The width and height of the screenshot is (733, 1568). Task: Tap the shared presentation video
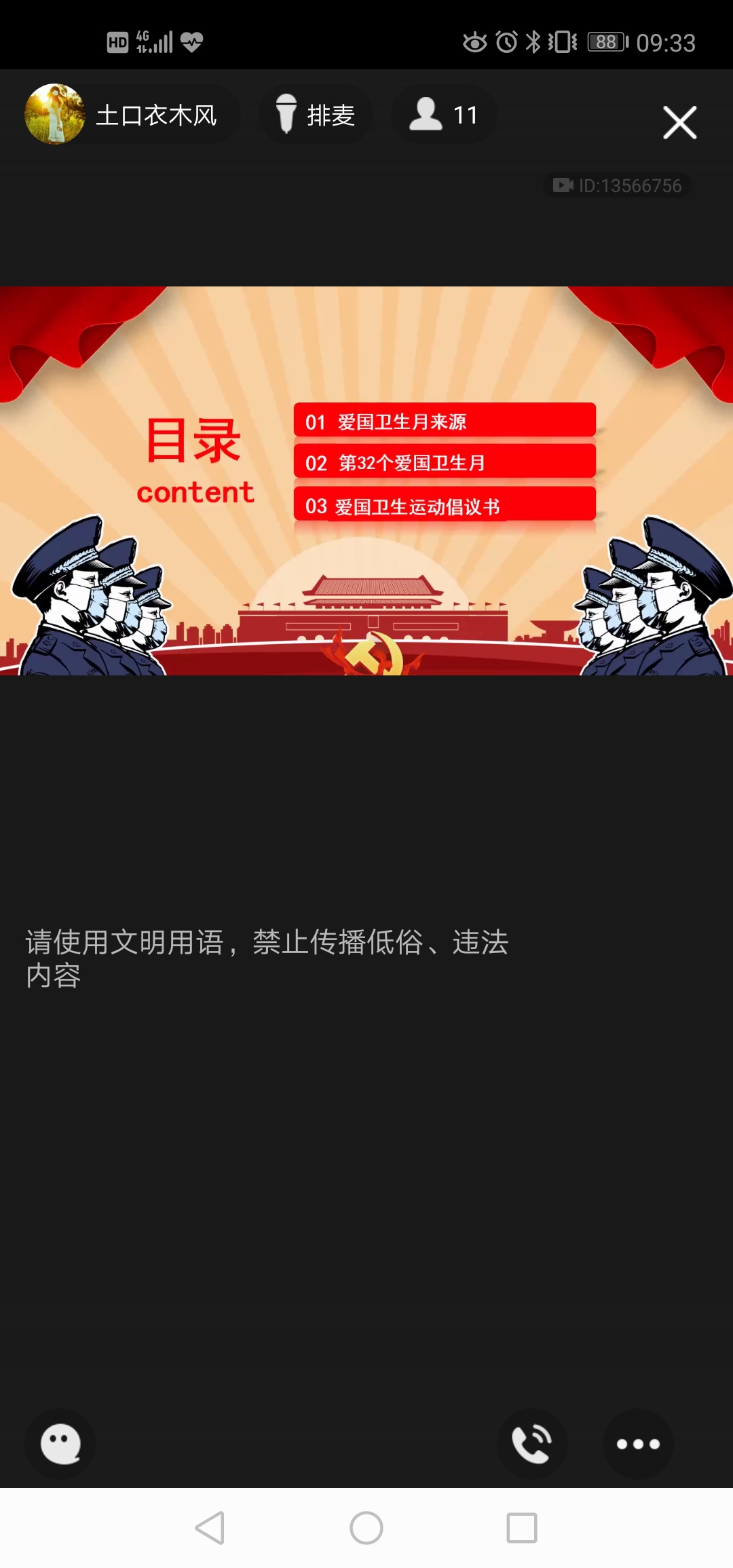click(366, 481)
